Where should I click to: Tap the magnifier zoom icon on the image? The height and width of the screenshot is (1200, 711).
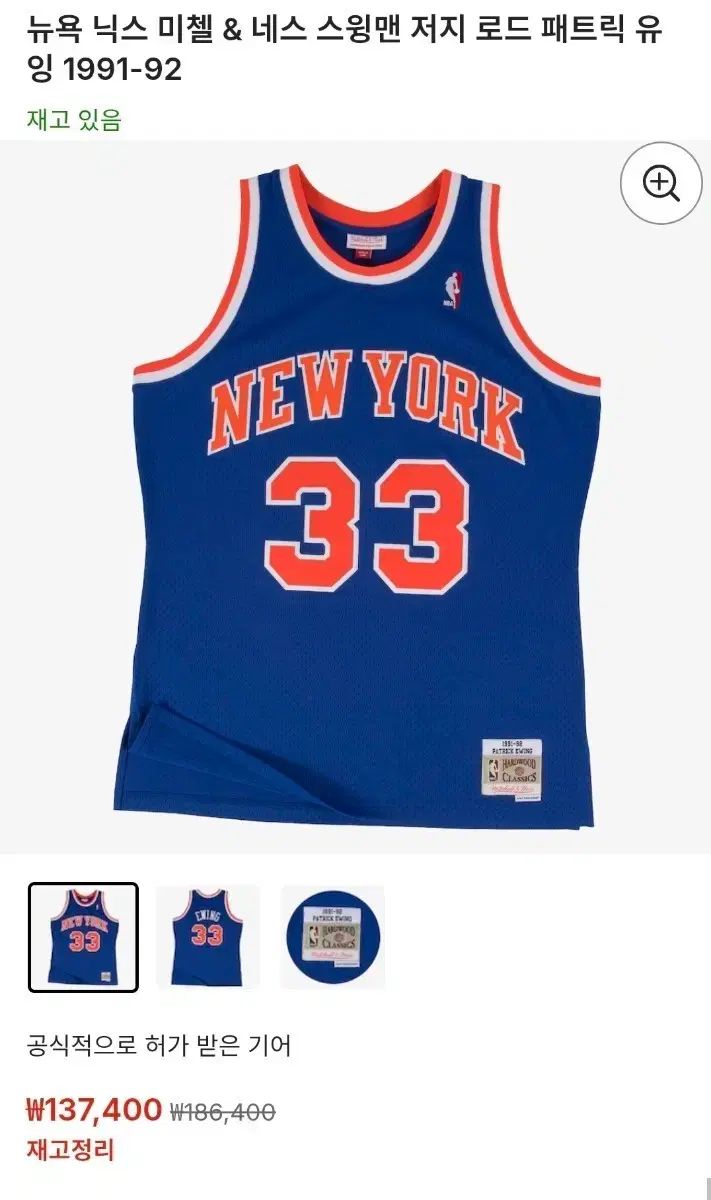click(x=661, y=183)
